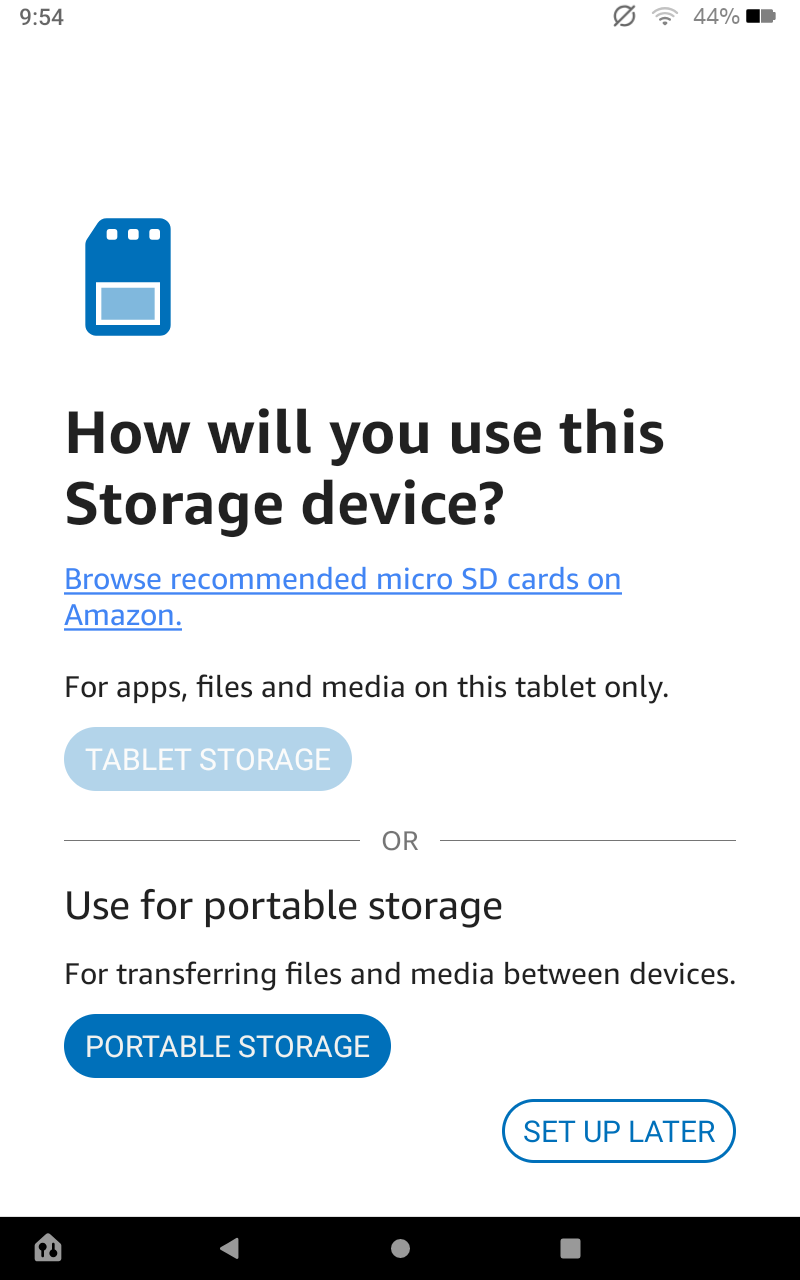This screenshot has width=800, height=1280.
Task: Go back using the navigation bar
Action: (x=230, y=1247)
